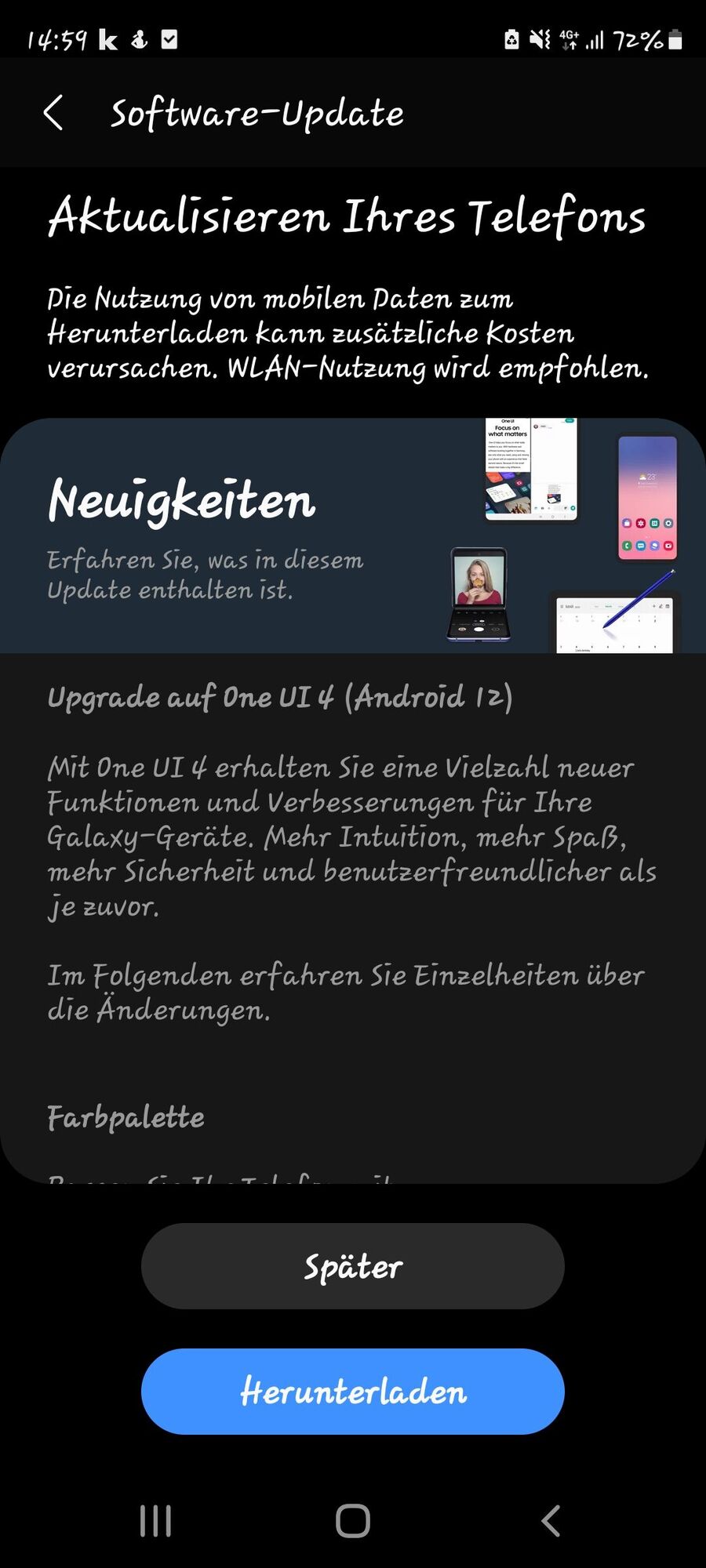Choose Später to postpone the update
706x1568 pixels.
pyautogui.click(x=352, y=1266)
